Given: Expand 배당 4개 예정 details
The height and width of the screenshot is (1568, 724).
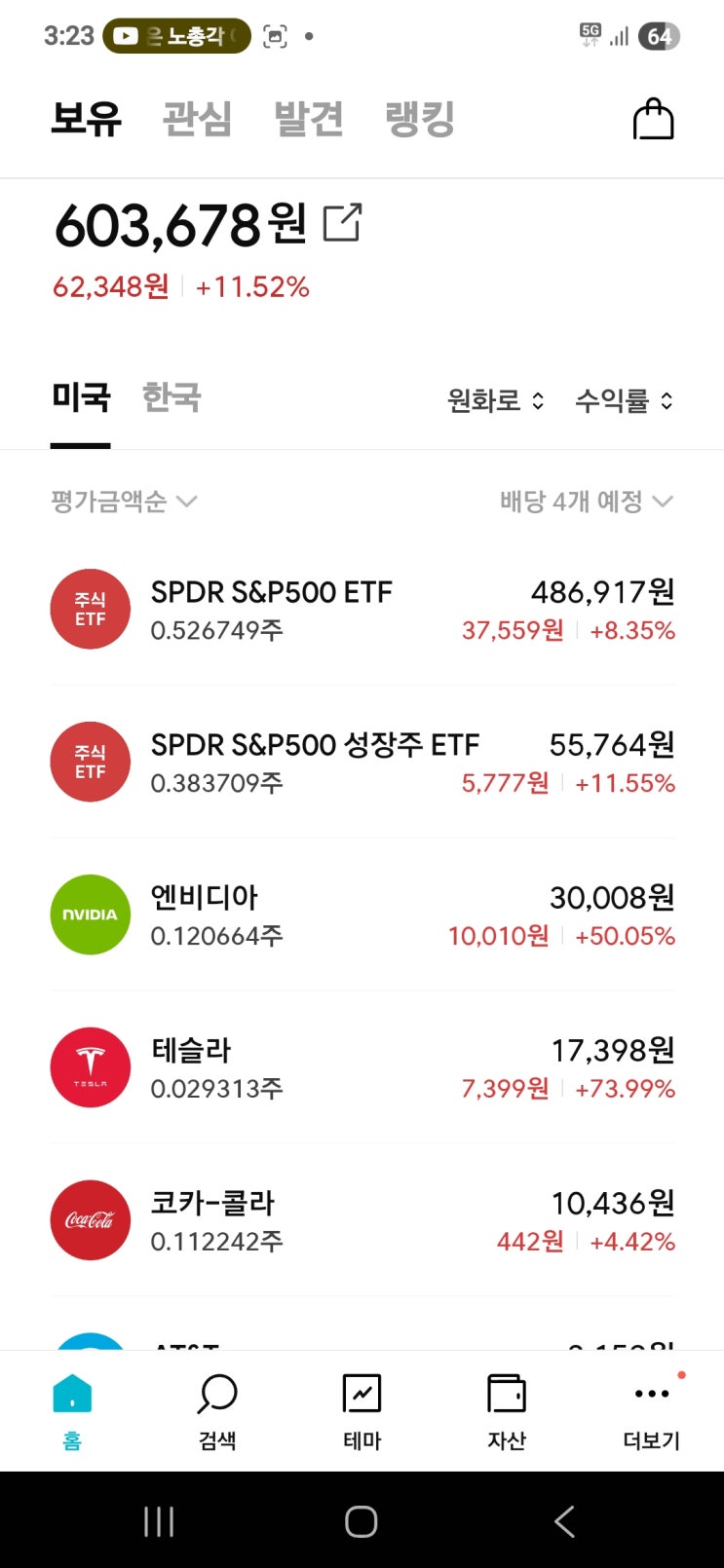Looking at the screenshot, I should click(586, 502).
